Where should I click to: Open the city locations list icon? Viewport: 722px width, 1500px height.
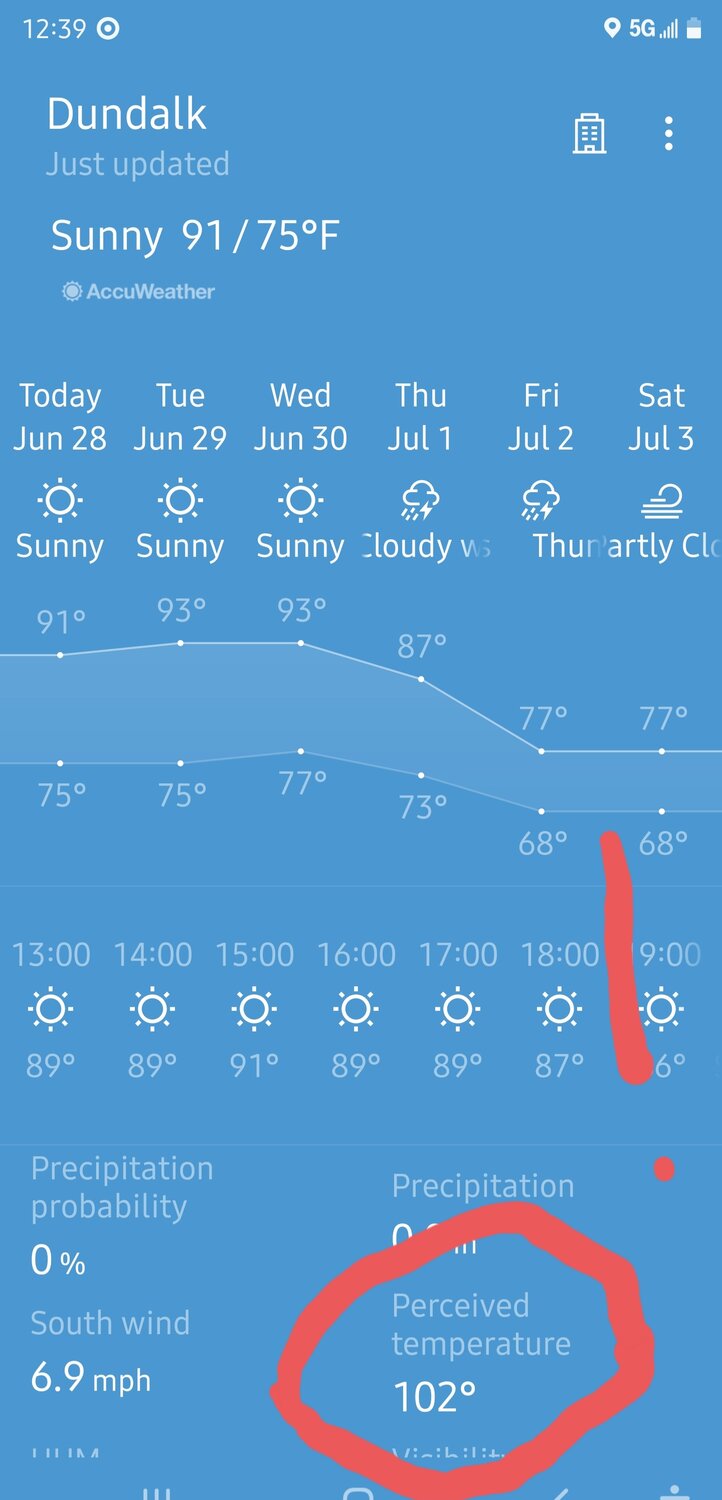click(589, 134)
